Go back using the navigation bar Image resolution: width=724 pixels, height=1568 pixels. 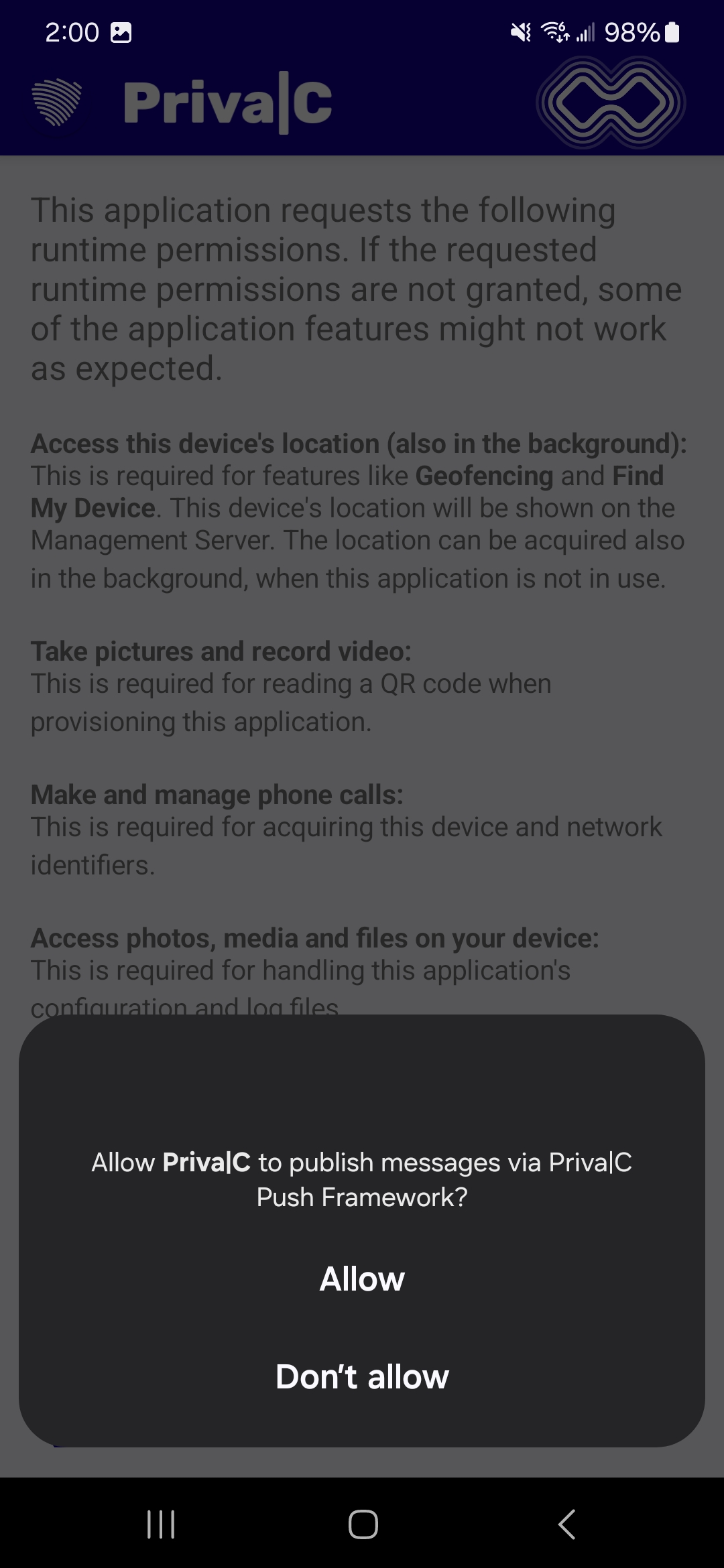pos(566,1524)
